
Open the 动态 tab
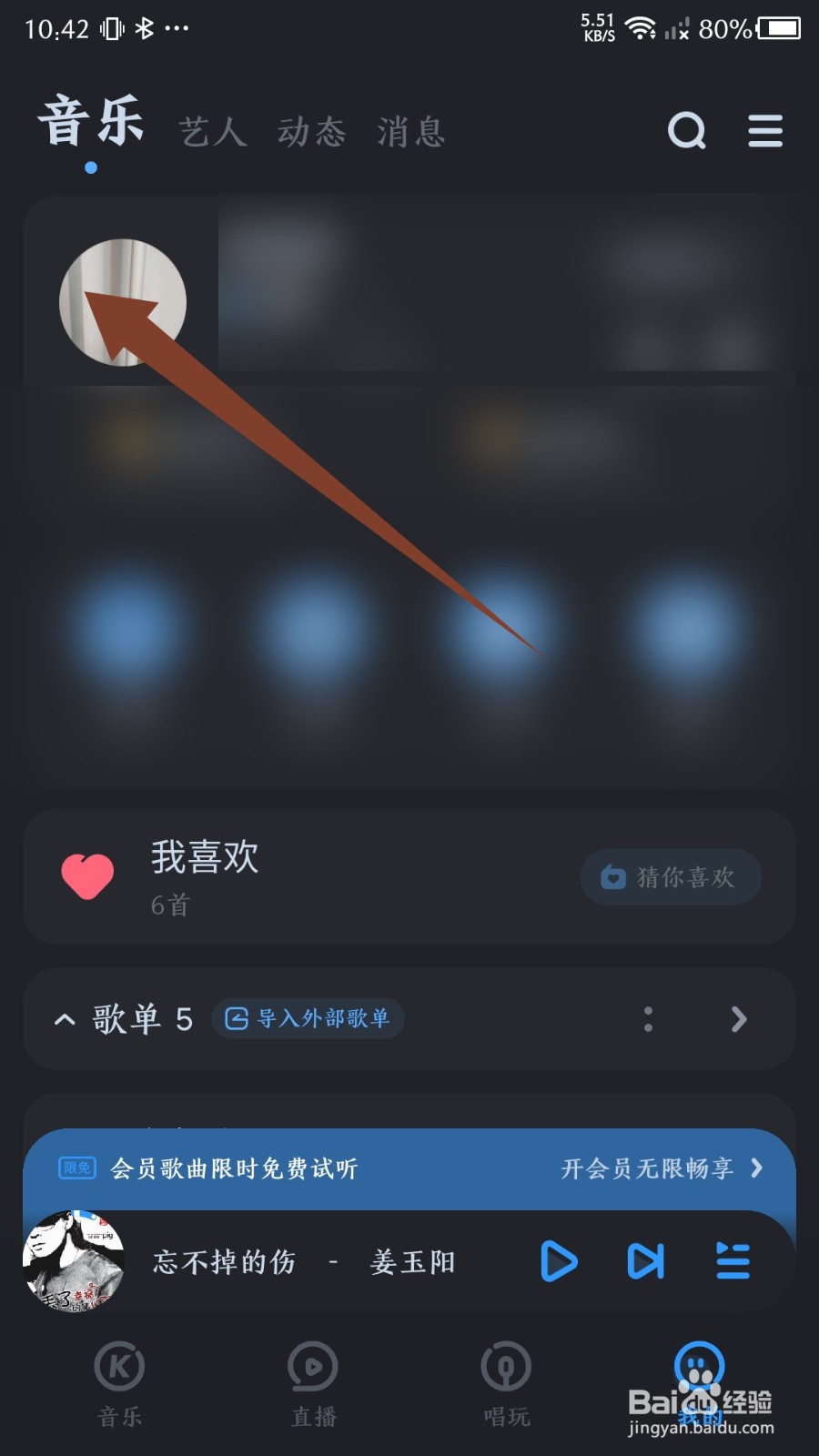click(311, 132)
